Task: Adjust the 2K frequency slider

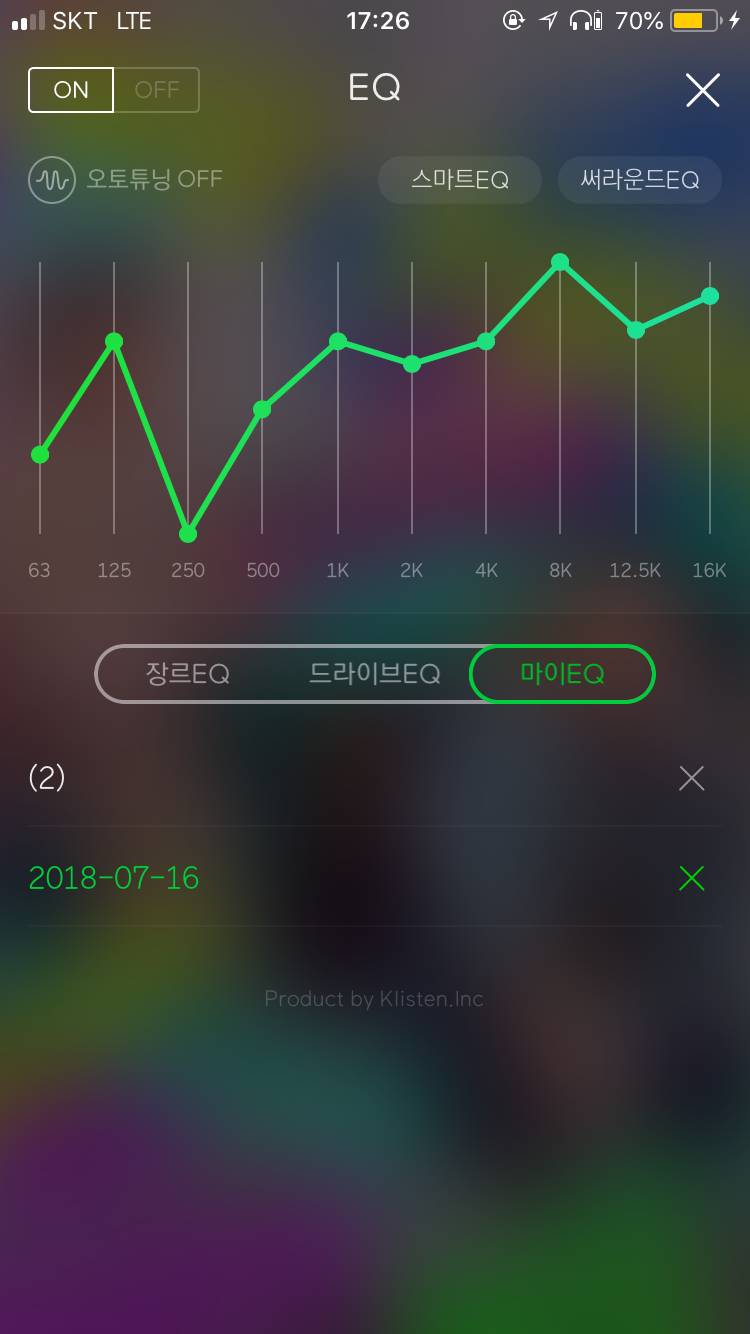Action: (411, 365)
